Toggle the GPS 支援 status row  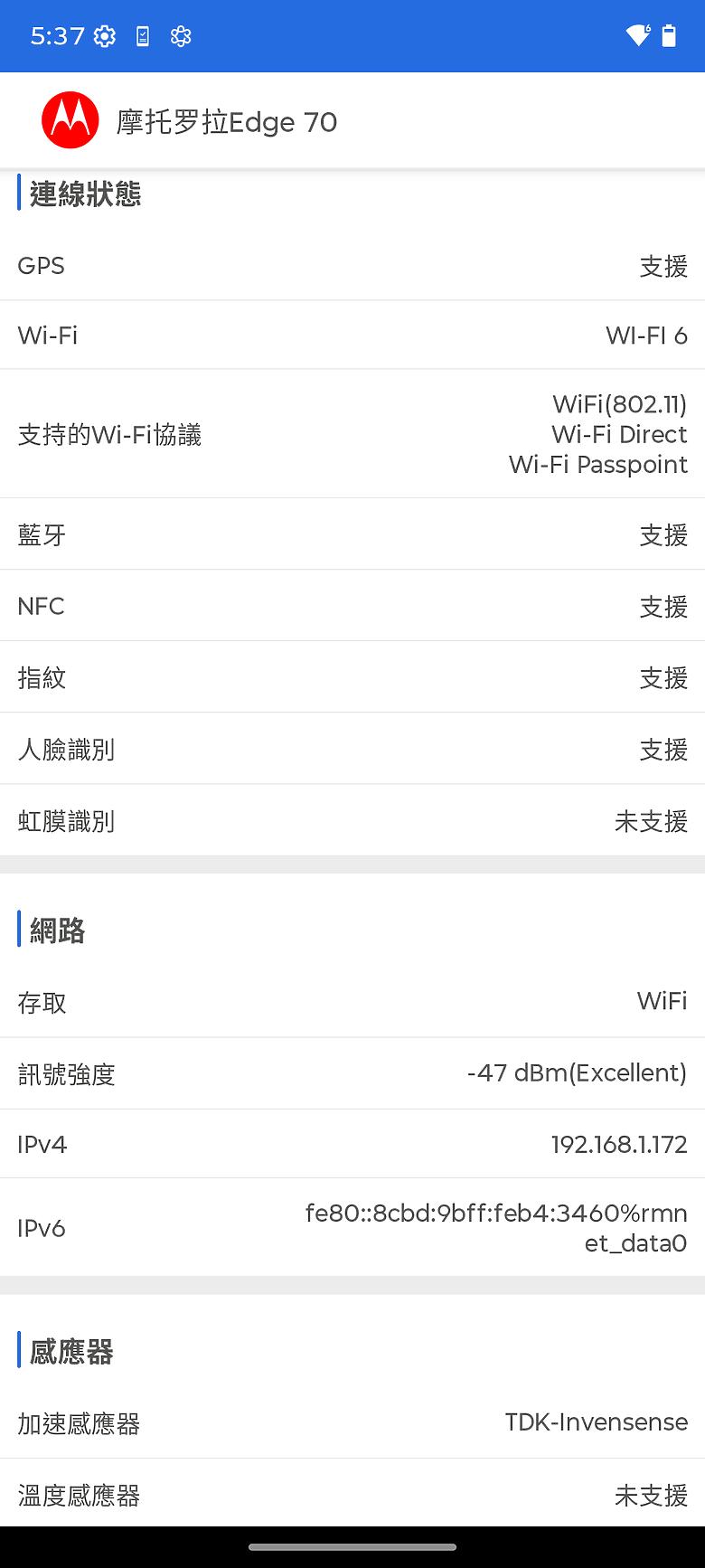click(x=352, y=265)
